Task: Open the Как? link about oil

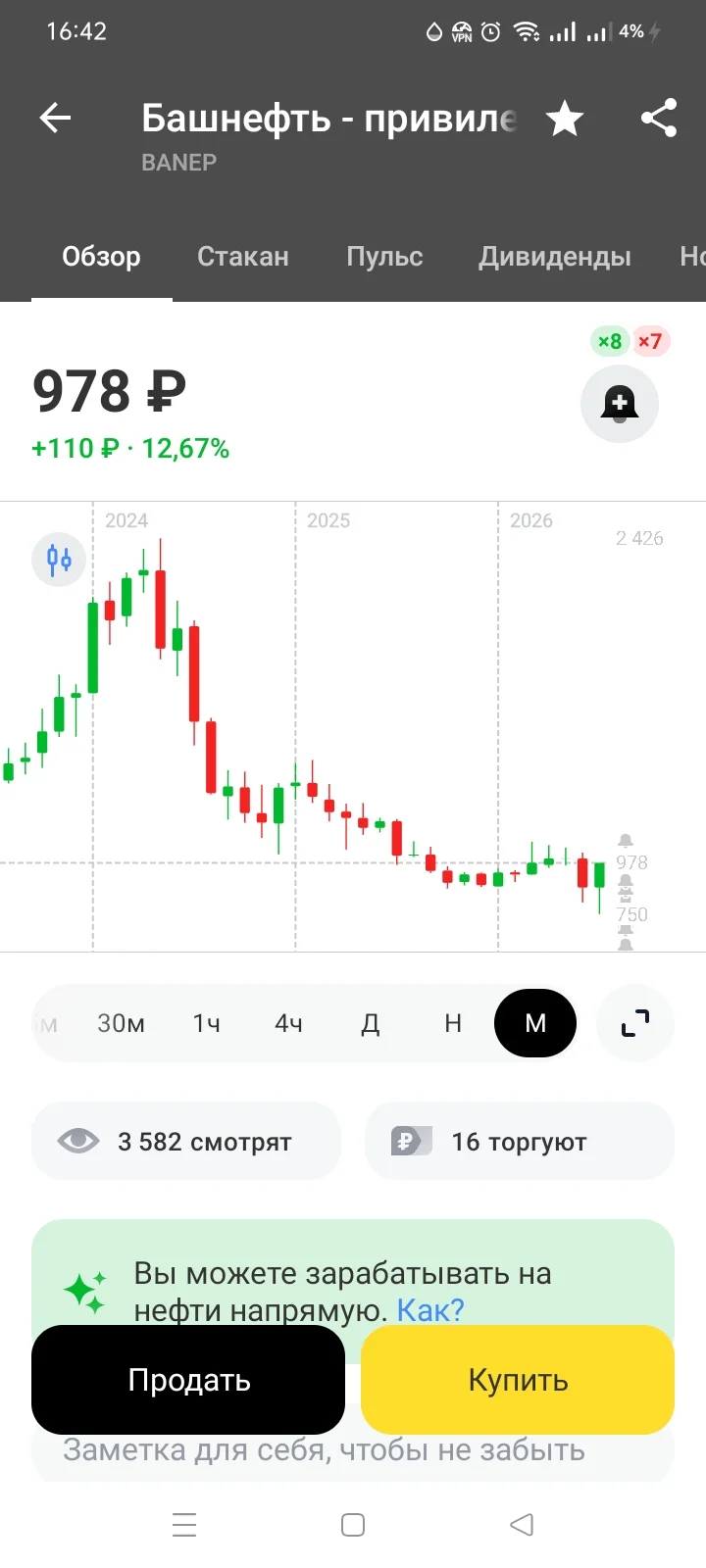Action: pos(430,1310)
